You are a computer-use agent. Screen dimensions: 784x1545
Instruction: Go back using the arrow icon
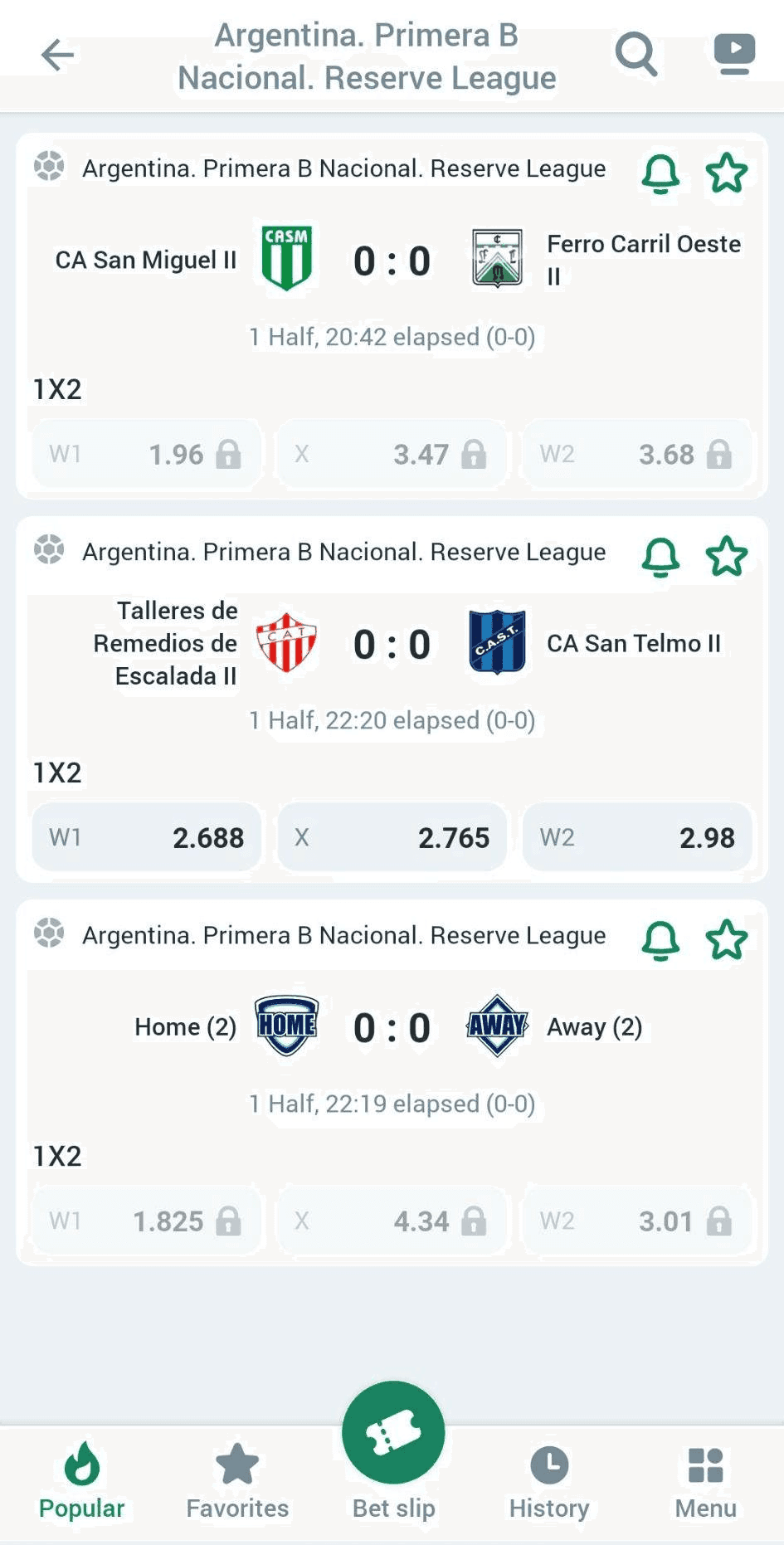pos(57,56)
